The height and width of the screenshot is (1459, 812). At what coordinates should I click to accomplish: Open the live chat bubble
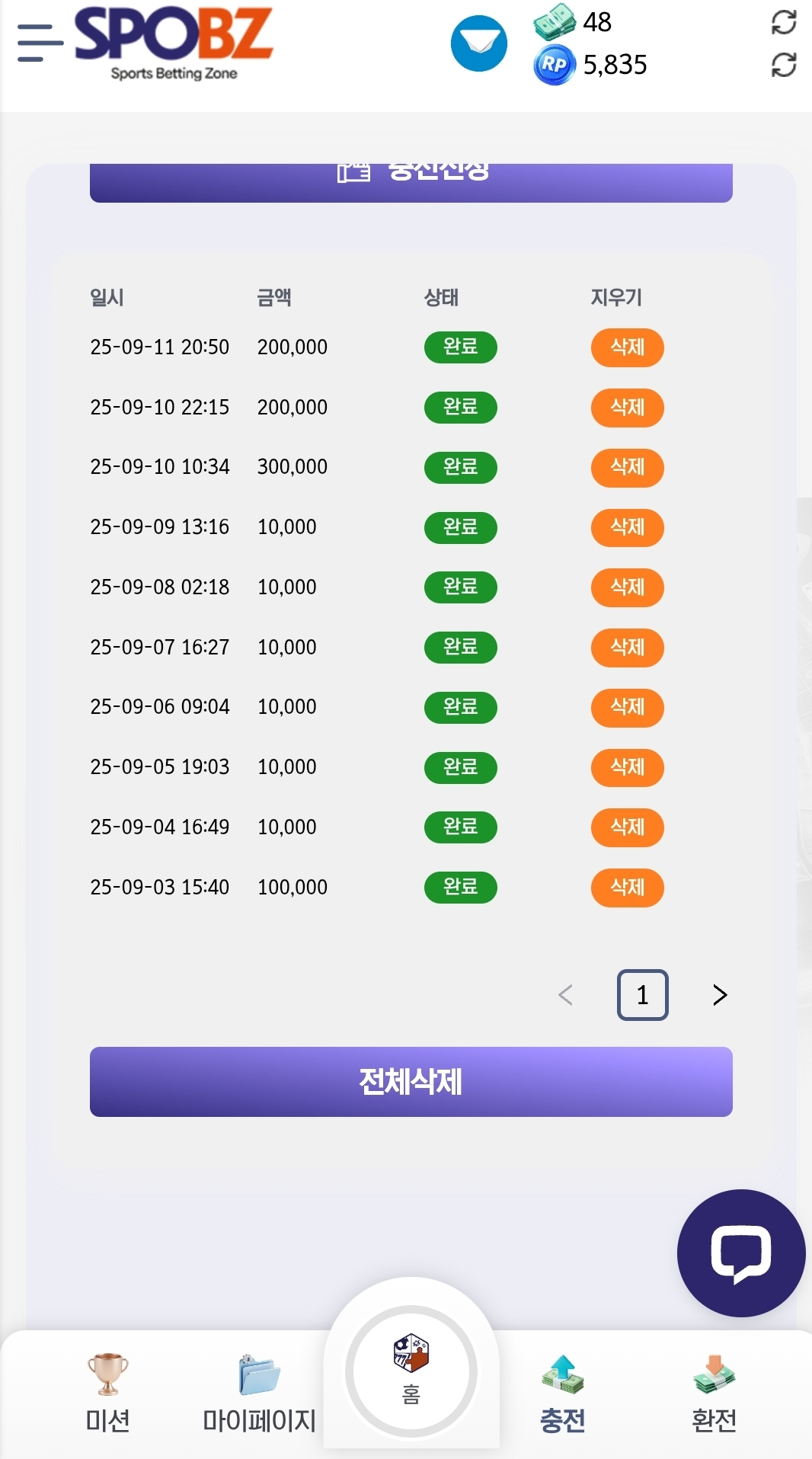[x=741, y=1253]
